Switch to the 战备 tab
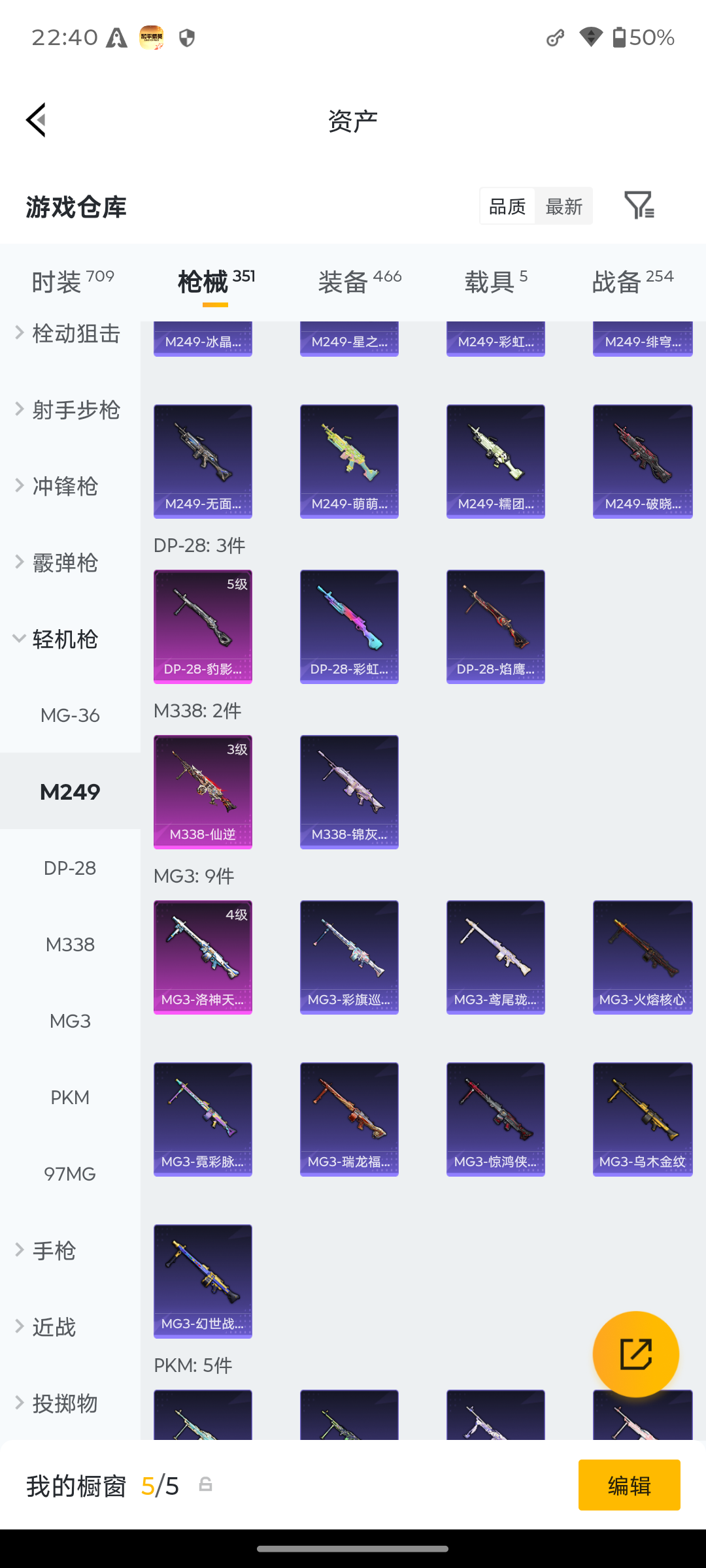Screen dimensions: 706x1568 click(632, 282)
